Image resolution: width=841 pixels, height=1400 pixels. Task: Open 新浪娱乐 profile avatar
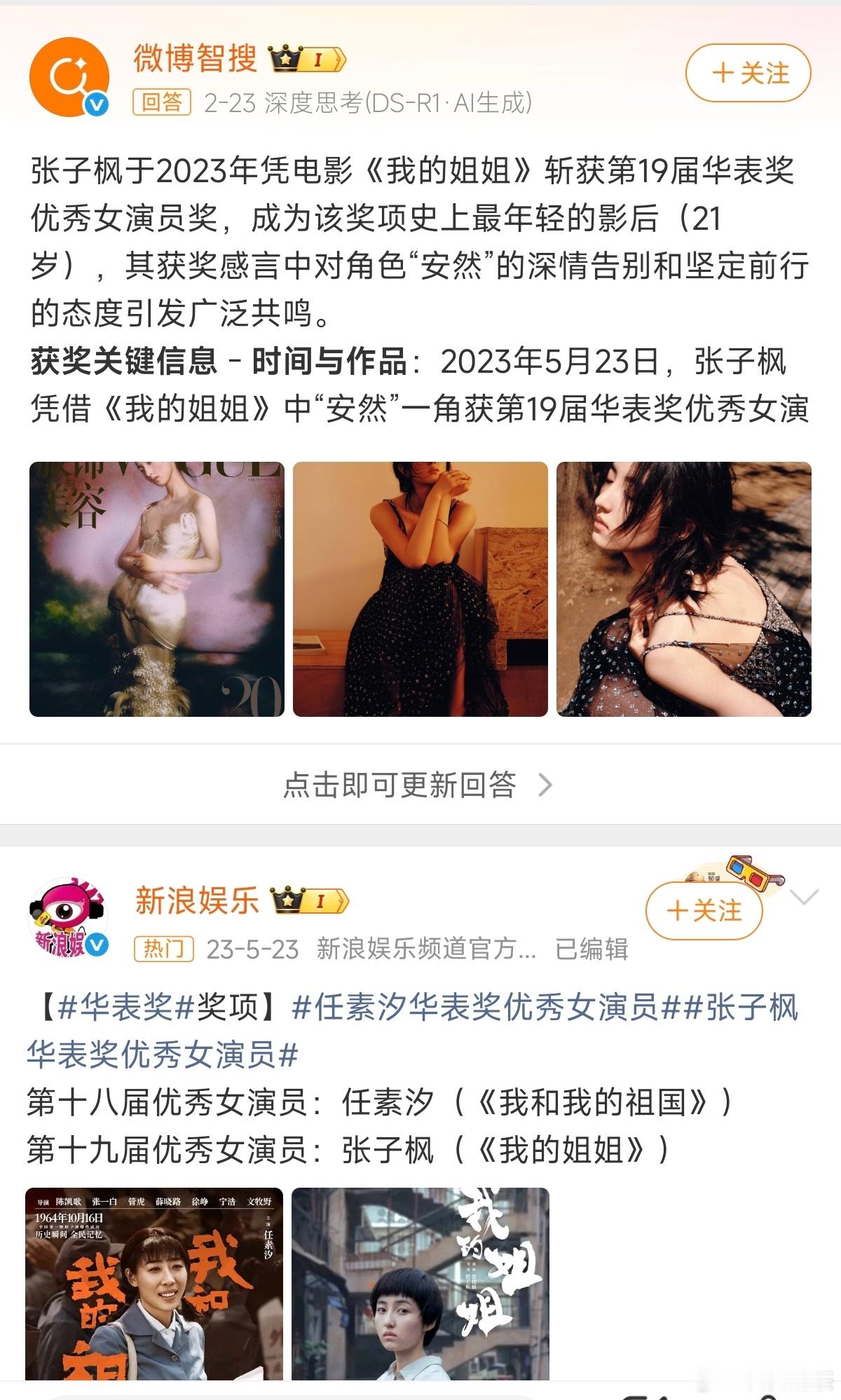pos(68,917)
